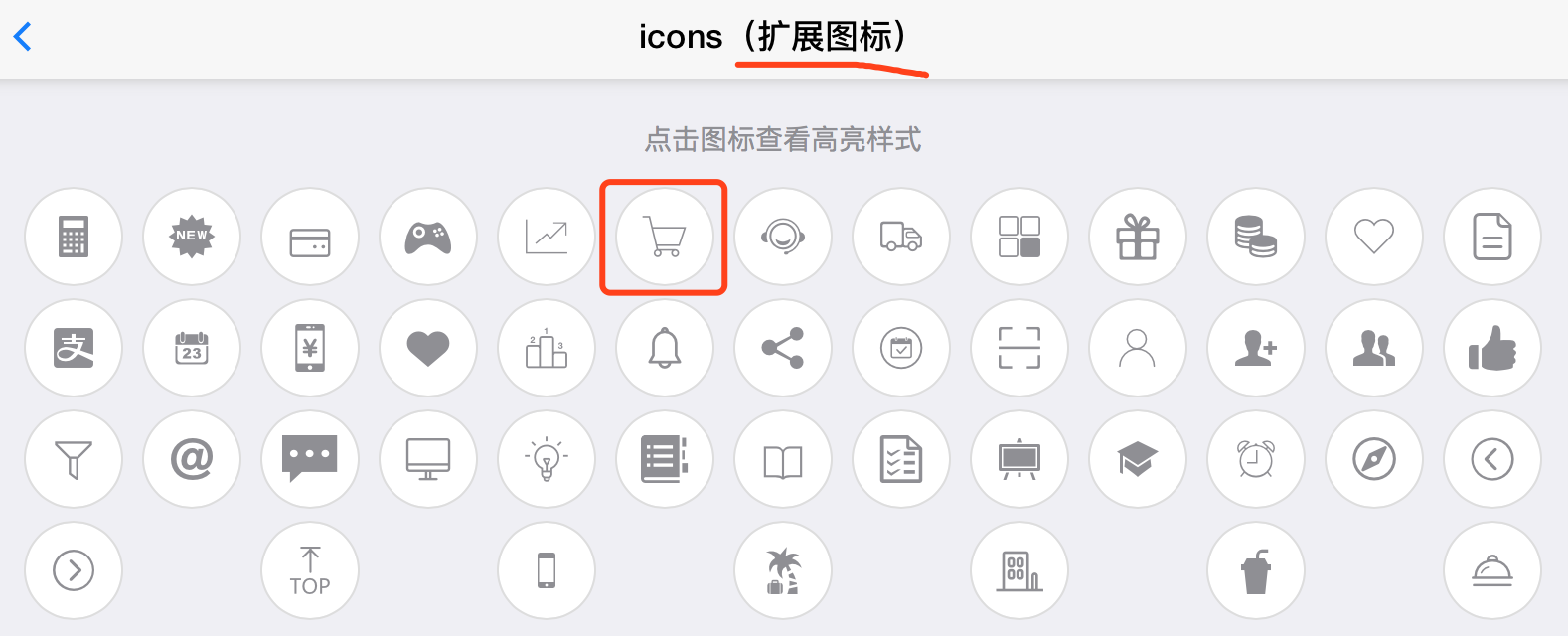This screenshot has width=1568, height=636.
Task: Select the @ symbol icon
Action: [x=192, y=459]
